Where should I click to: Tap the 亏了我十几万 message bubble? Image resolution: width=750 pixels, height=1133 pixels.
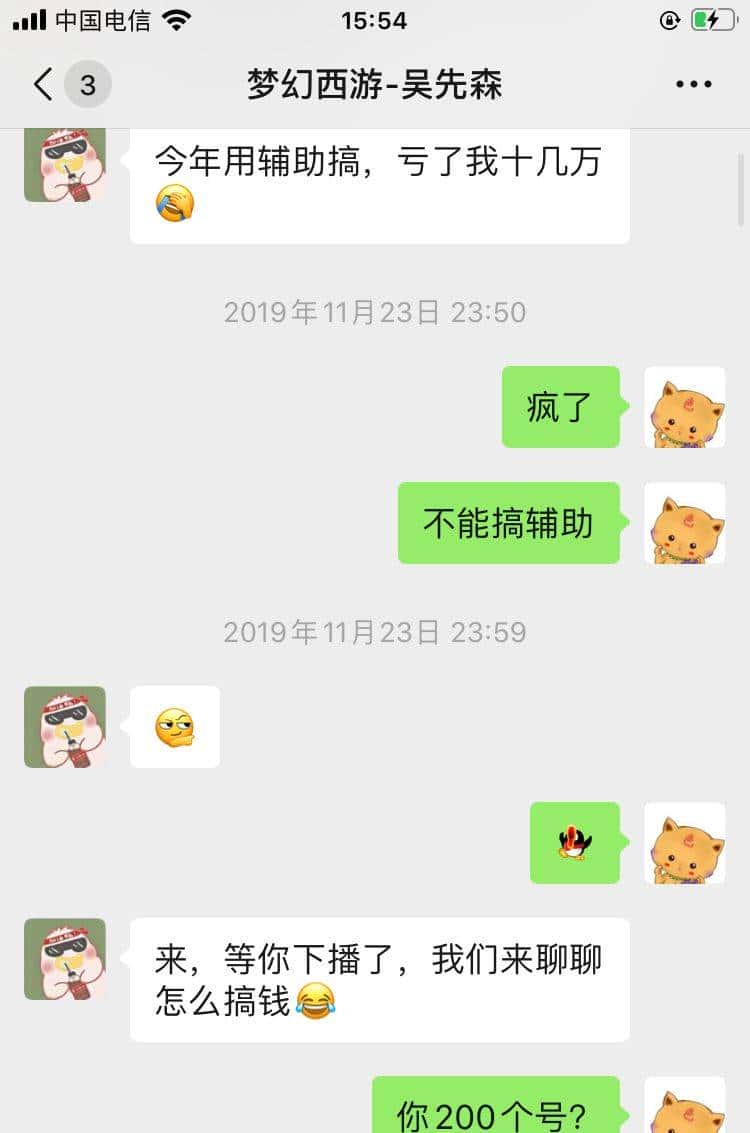coord(378,185)
